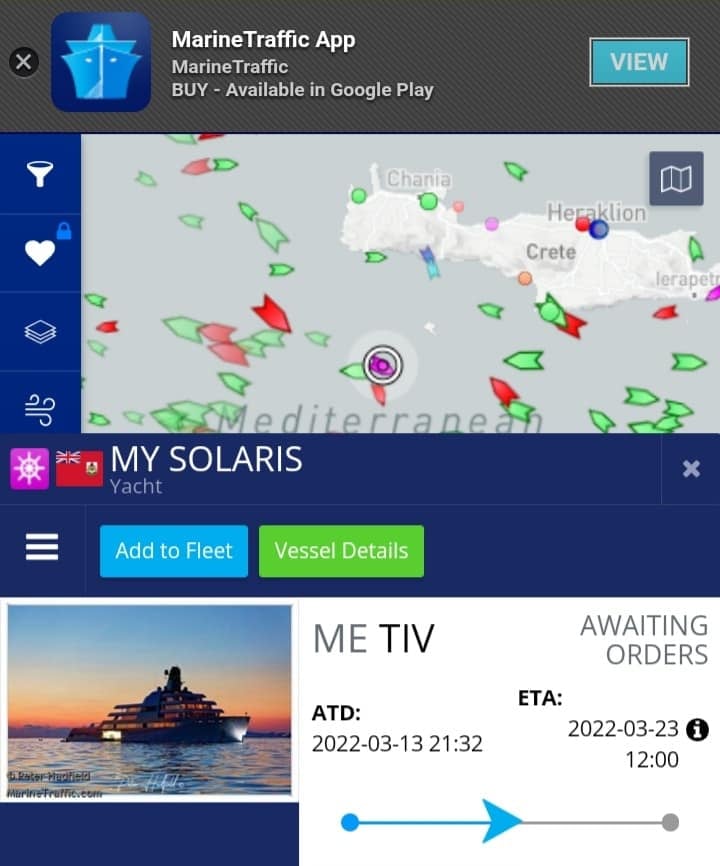The width and height of the screenshot is (720, 866).
Task: Close the MY SOLARIS vessel popup
Action: 689,467
